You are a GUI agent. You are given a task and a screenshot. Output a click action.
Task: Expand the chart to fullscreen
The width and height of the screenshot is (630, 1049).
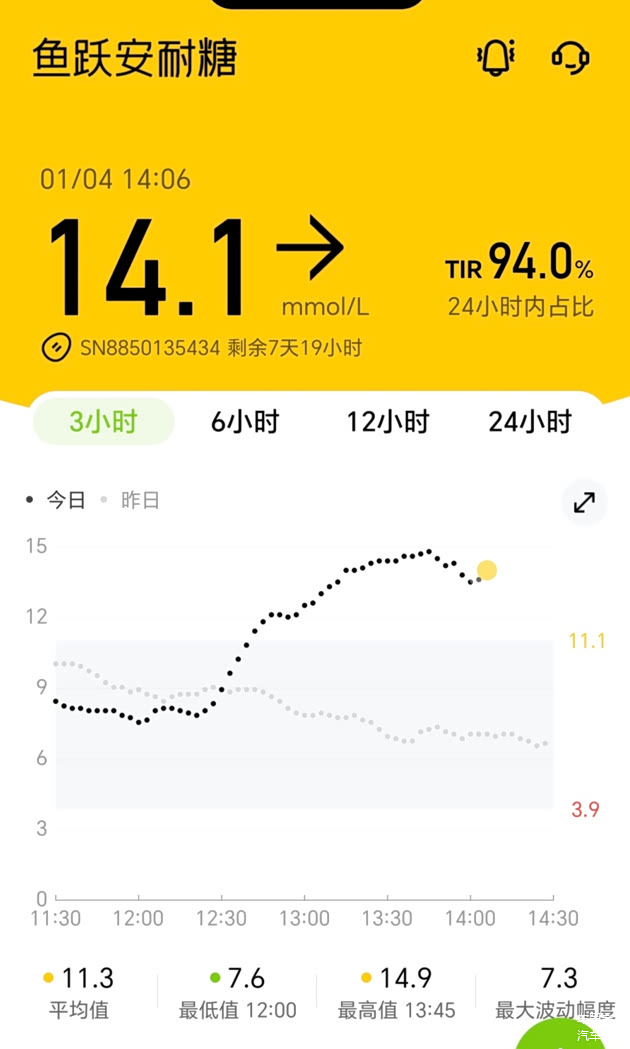coord(584,502)
